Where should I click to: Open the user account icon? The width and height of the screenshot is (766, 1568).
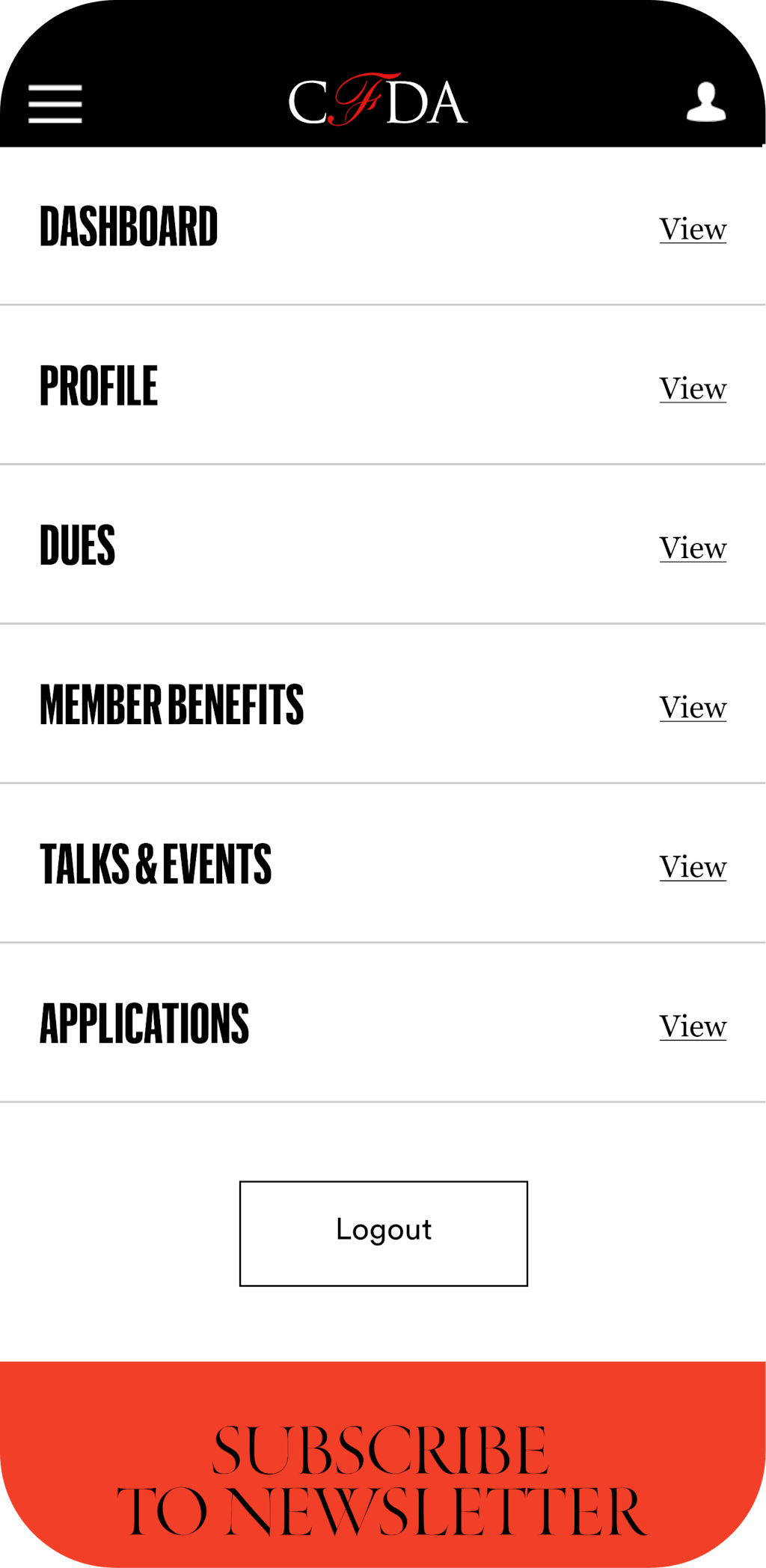point(706,102)
